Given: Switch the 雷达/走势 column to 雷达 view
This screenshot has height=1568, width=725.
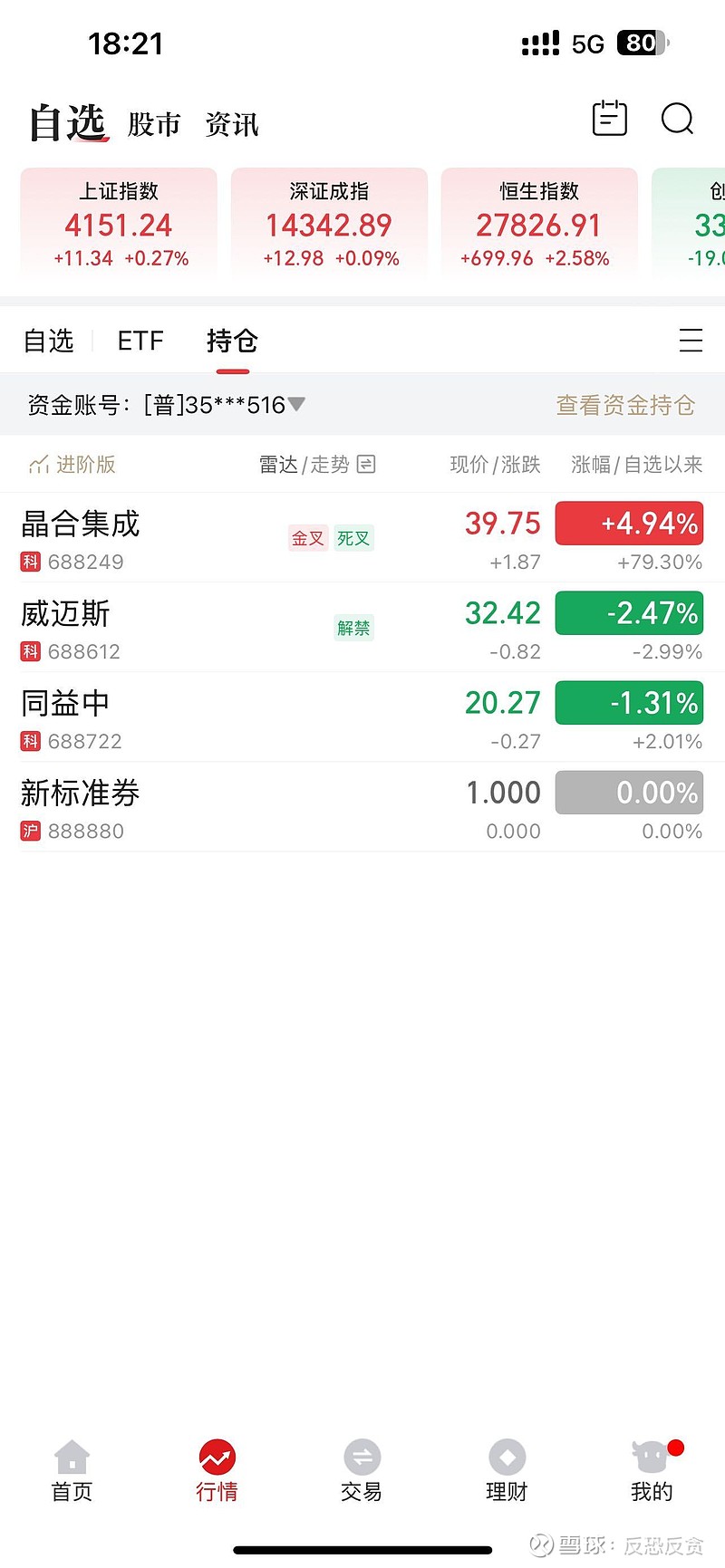Looking at the screenshot, I should 277,464.
